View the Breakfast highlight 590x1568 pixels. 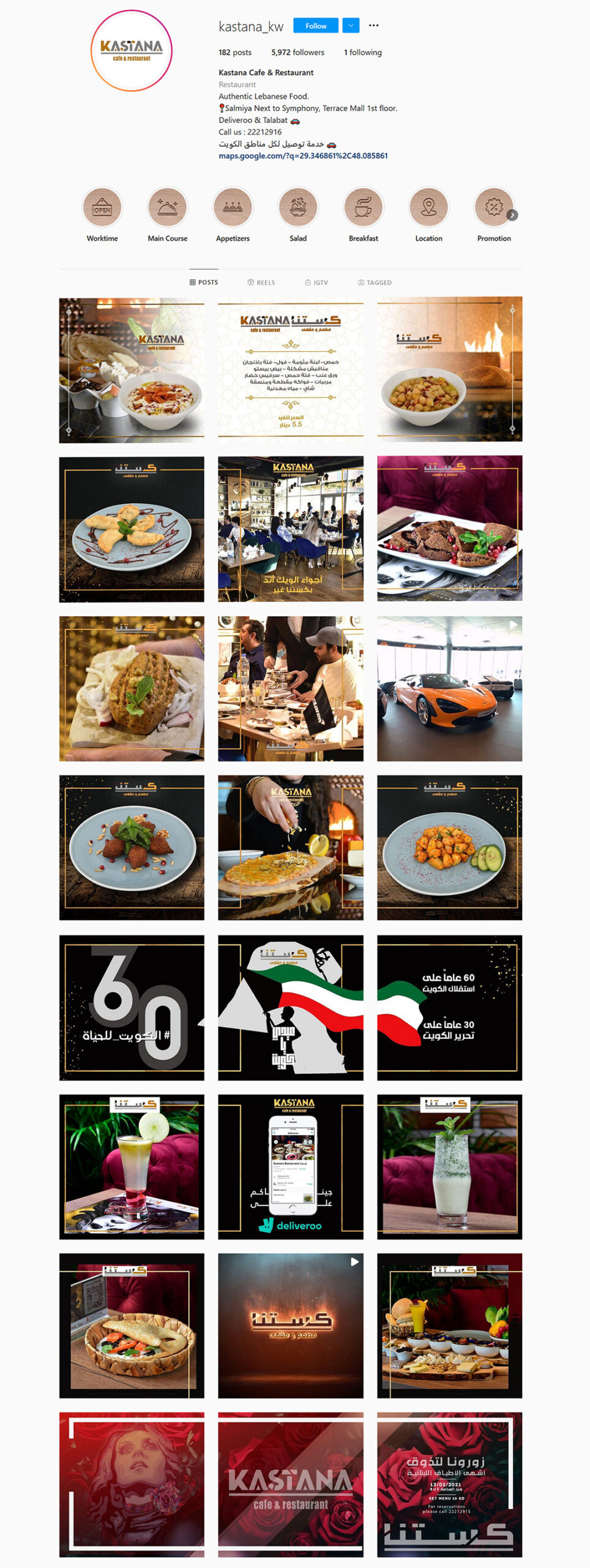click(x=364, y=208)
